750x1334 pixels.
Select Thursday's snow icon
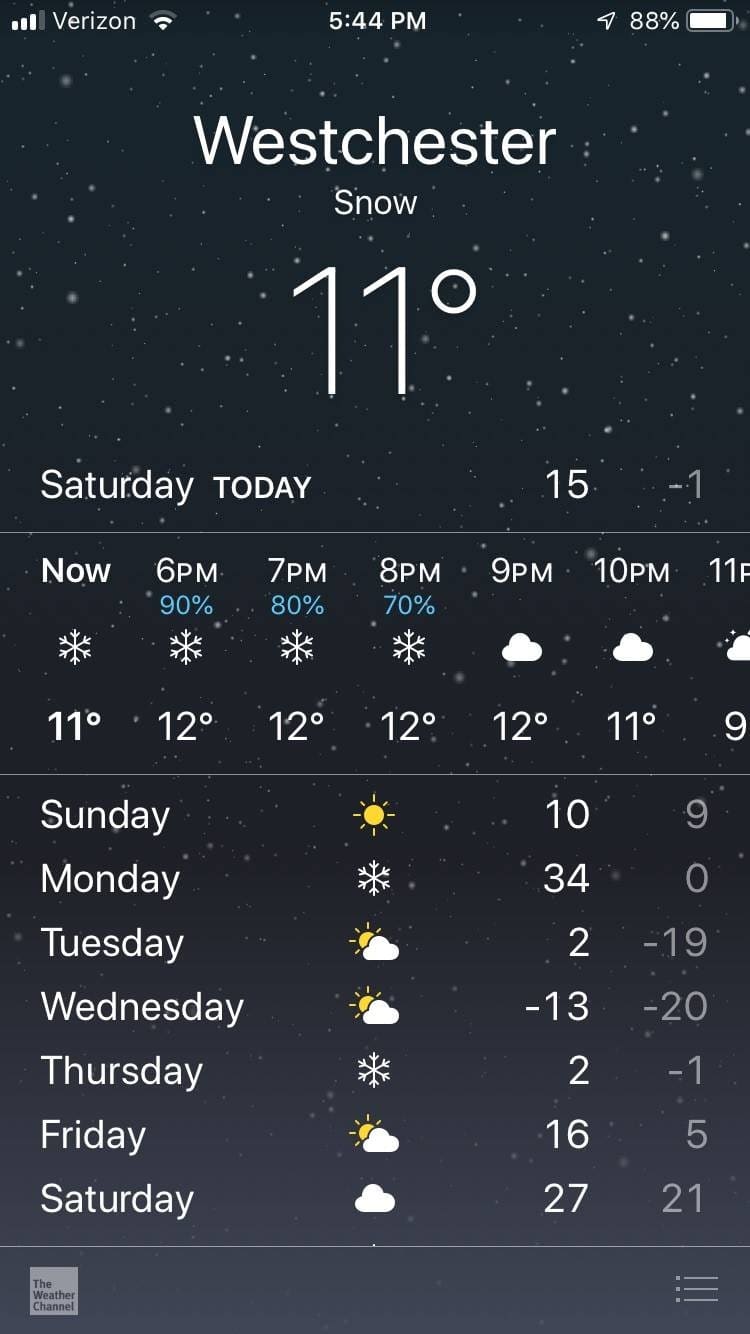372,1070
